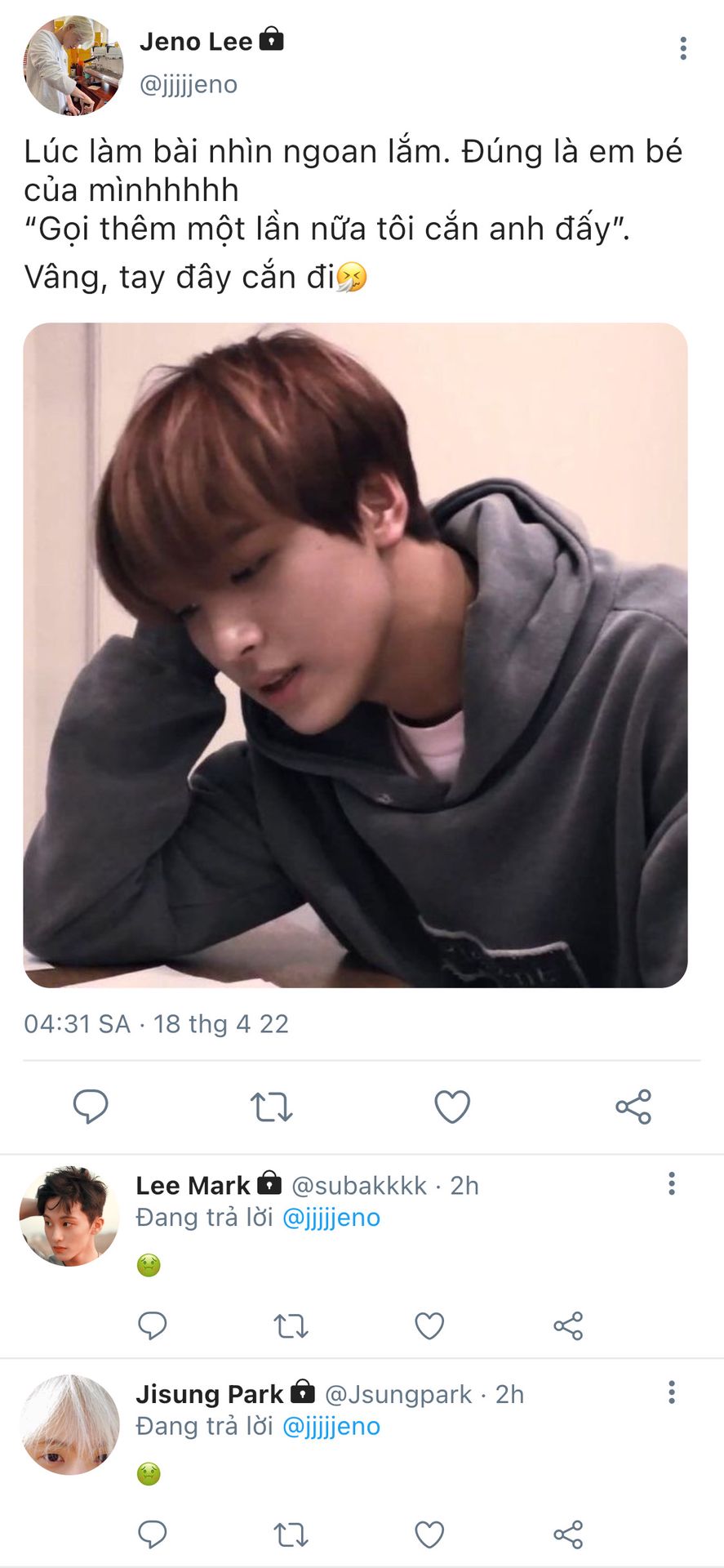Screen dimensions: 724x1568
Task: Reply to Jeno Lee's tweet
Action: 91,1107
